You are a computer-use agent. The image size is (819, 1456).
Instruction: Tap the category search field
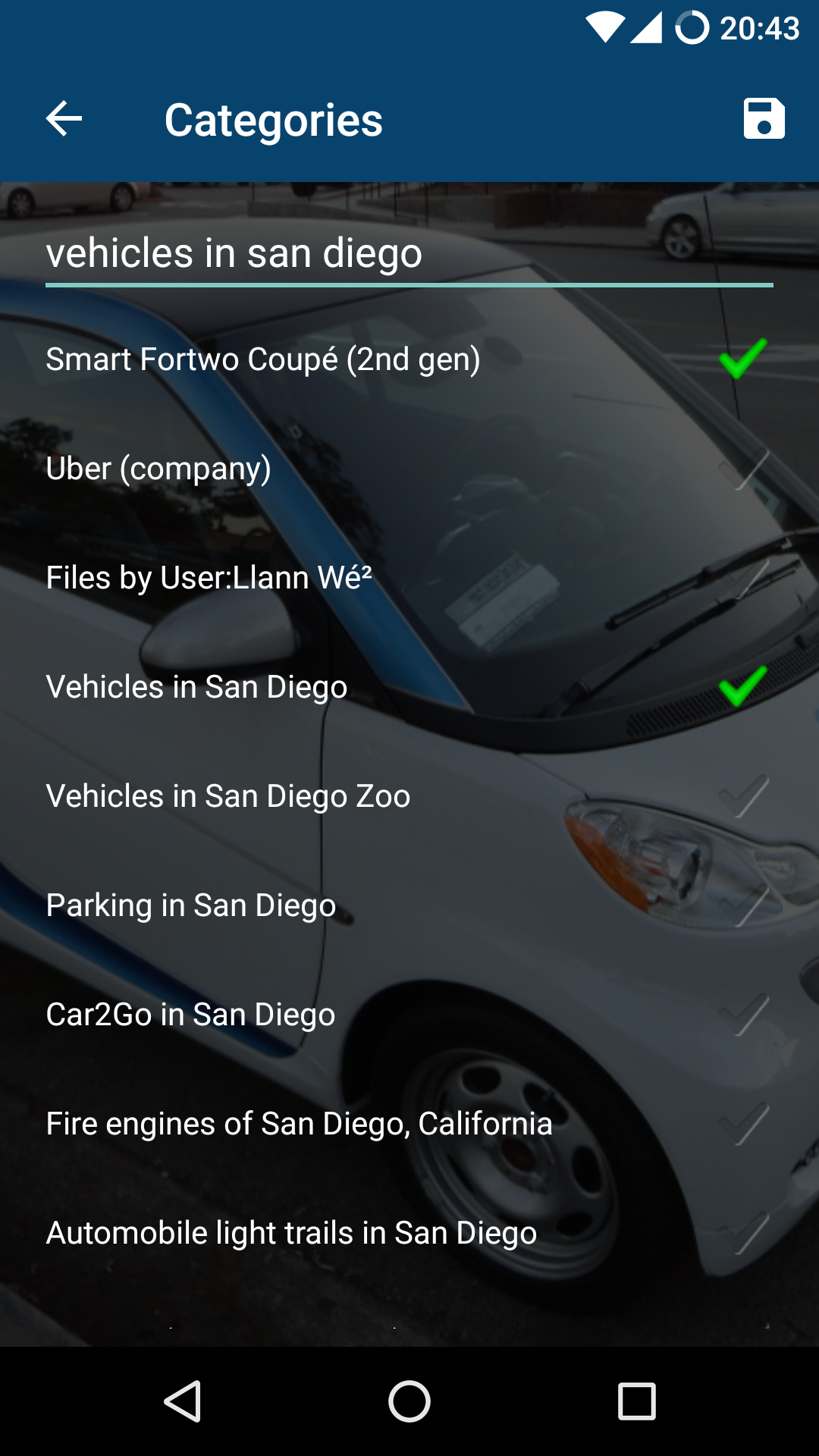click(x=409, y=253)
